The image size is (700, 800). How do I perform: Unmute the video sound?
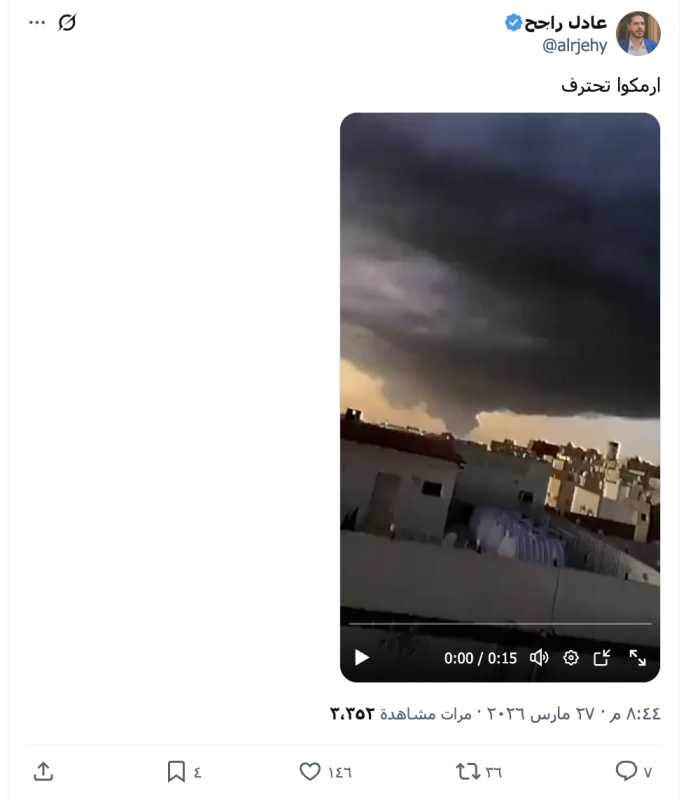pos(539,658)
